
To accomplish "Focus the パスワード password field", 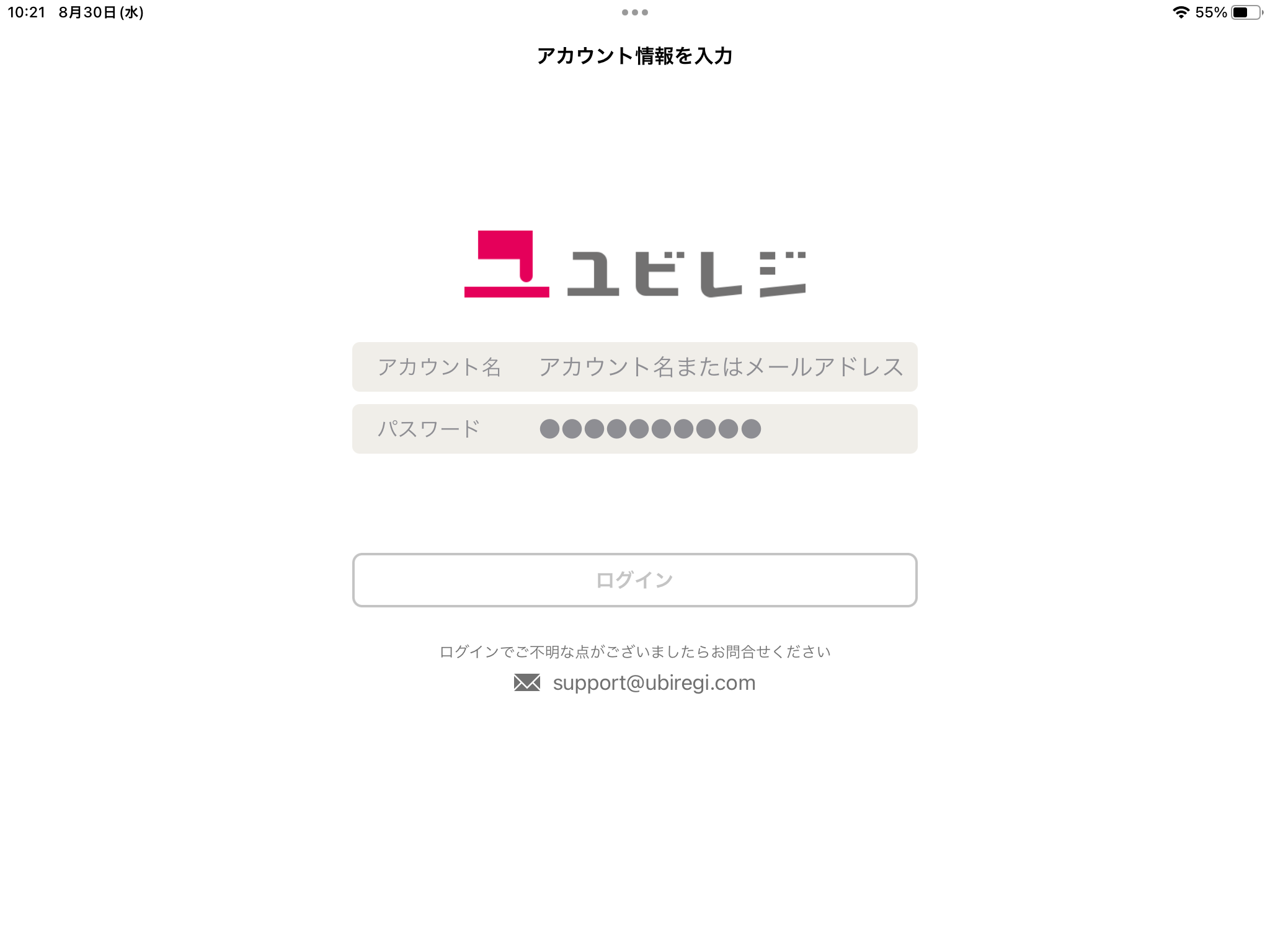I will 719,429.
